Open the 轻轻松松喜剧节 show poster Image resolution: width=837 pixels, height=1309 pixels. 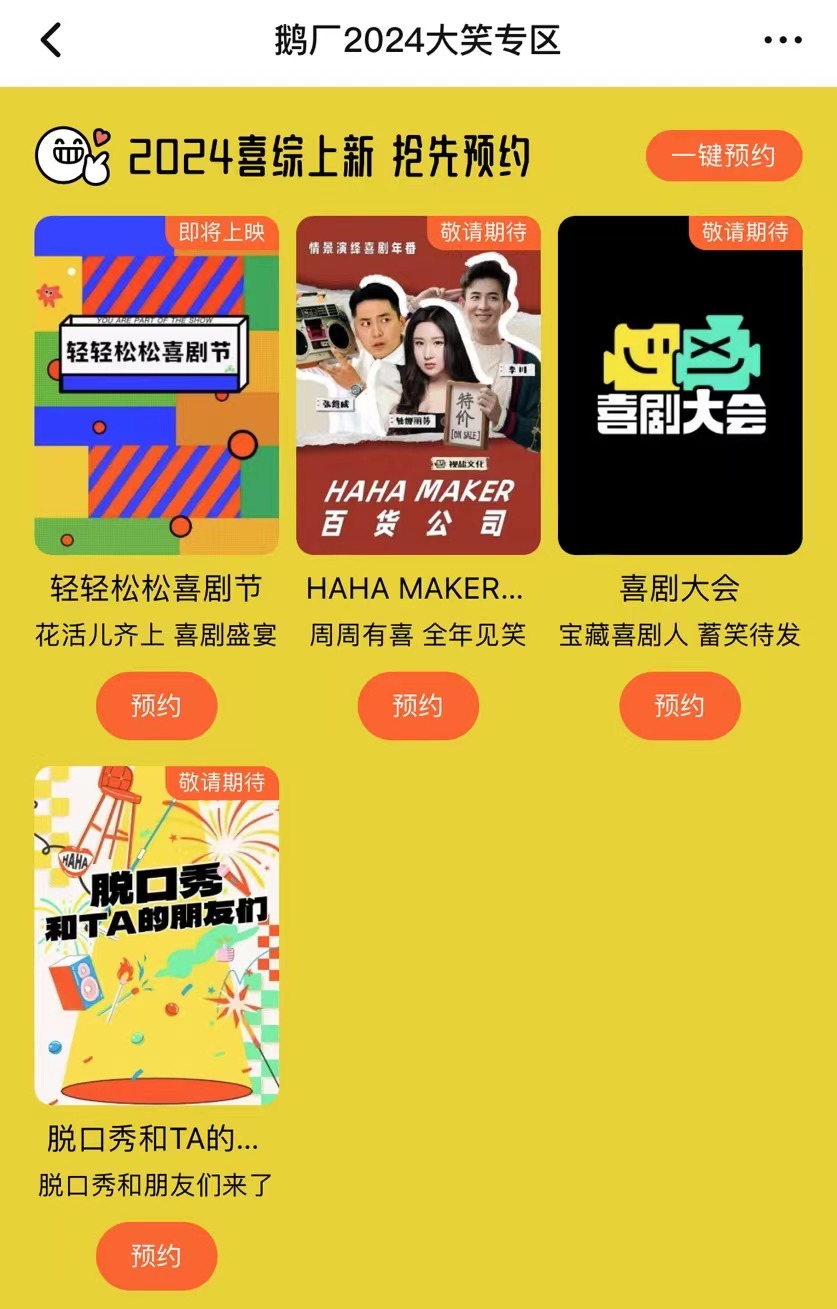click(x=157, y=385)
